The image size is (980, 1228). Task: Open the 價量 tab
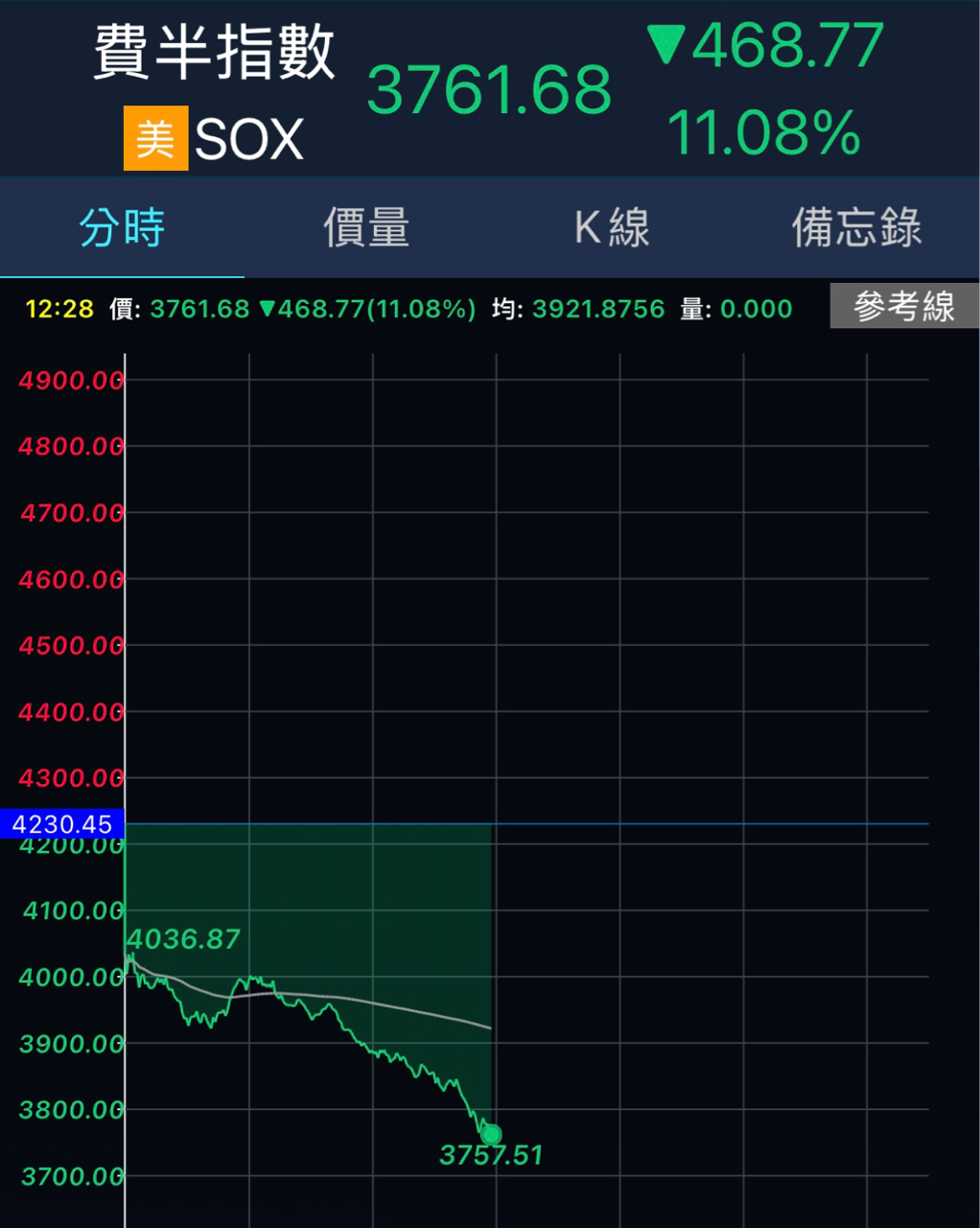pos(366,228)
